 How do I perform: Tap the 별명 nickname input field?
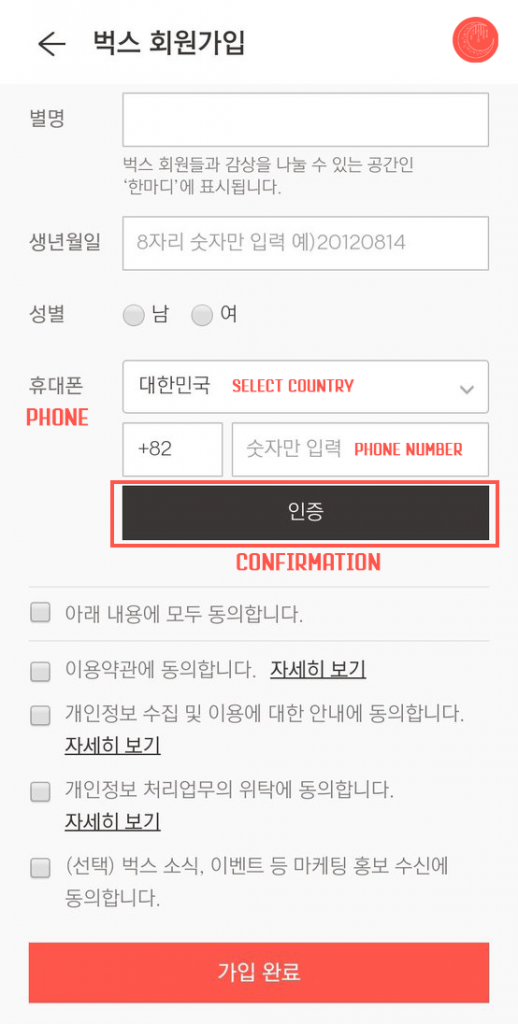(x=305, y=120)
